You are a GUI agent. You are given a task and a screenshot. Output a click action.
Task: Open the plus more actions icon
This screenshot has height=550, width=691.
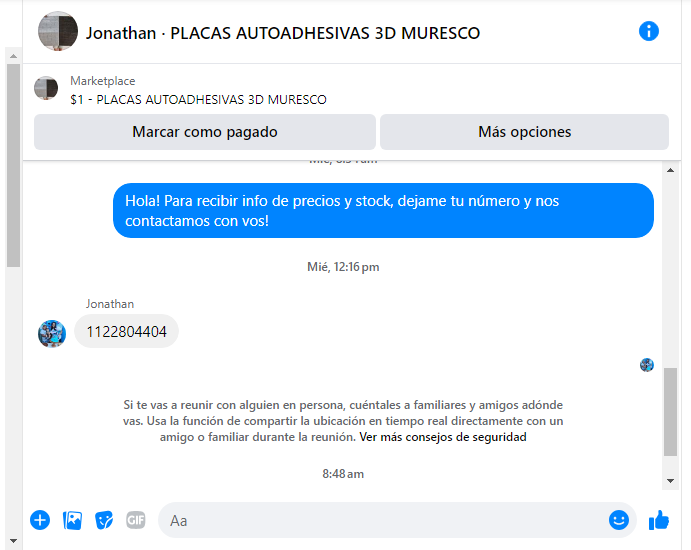(40, 520)
